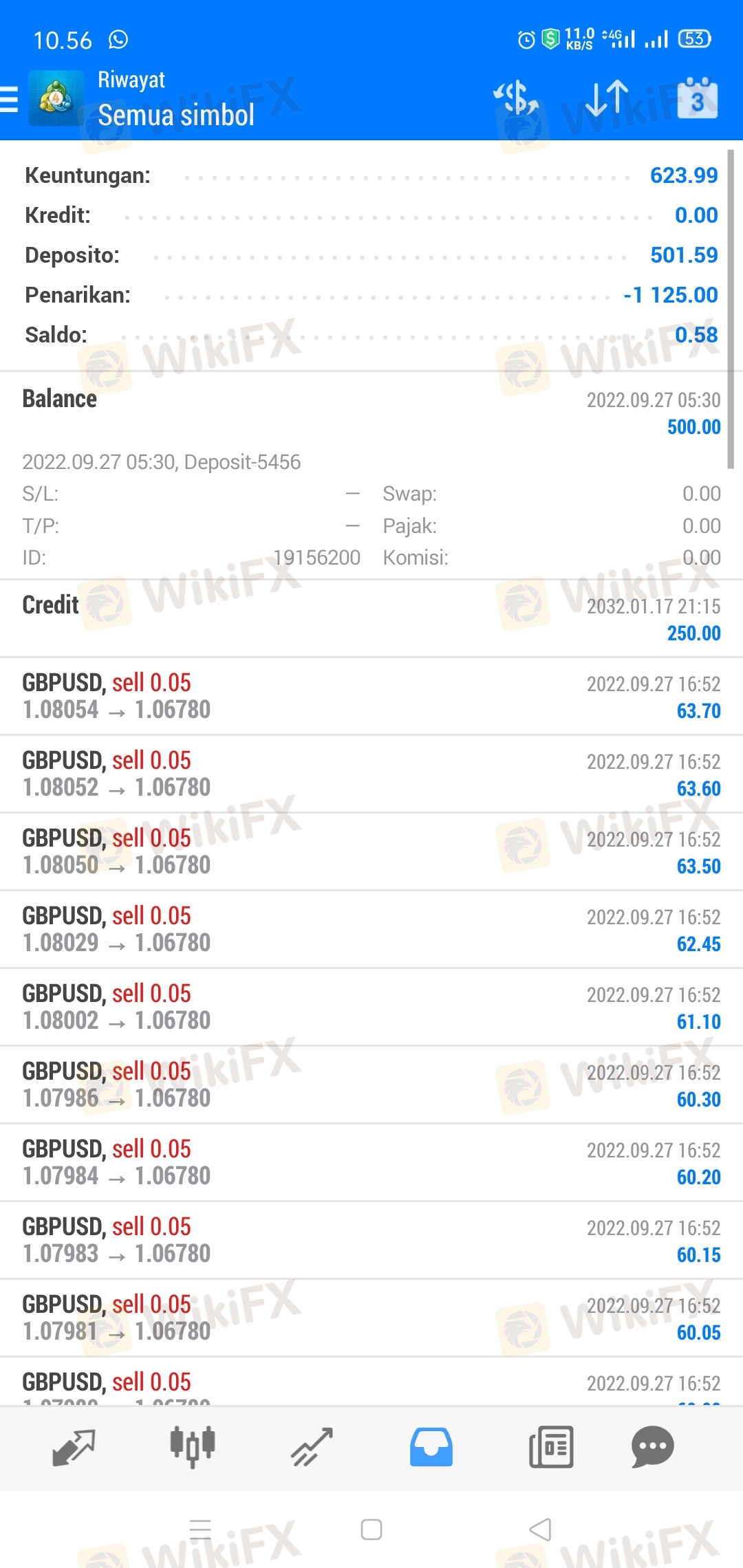The width and height of the screenshot is (743, 1568).
Task: Switch to the Quotes tab
Action: coord(74,1447)
